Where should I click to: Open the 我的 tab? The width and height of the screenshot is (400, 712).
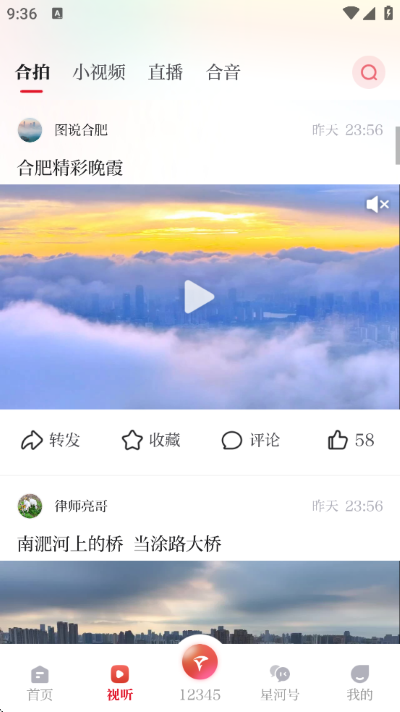360,683
